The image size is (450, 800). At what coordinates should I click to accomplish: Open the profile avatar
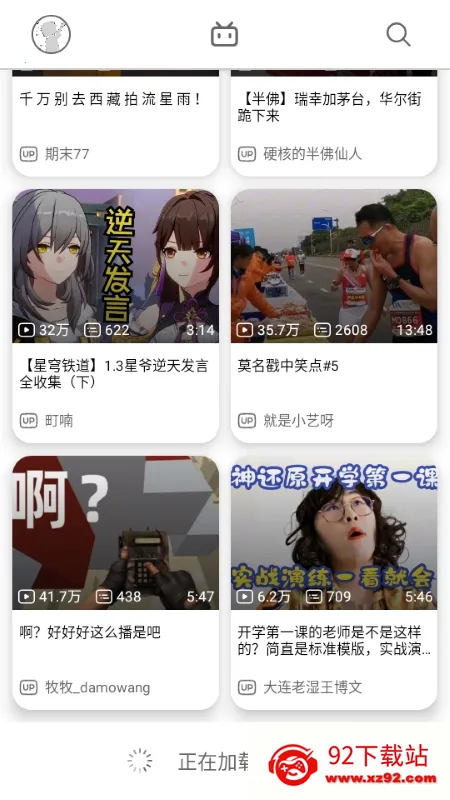coord(51,34)
